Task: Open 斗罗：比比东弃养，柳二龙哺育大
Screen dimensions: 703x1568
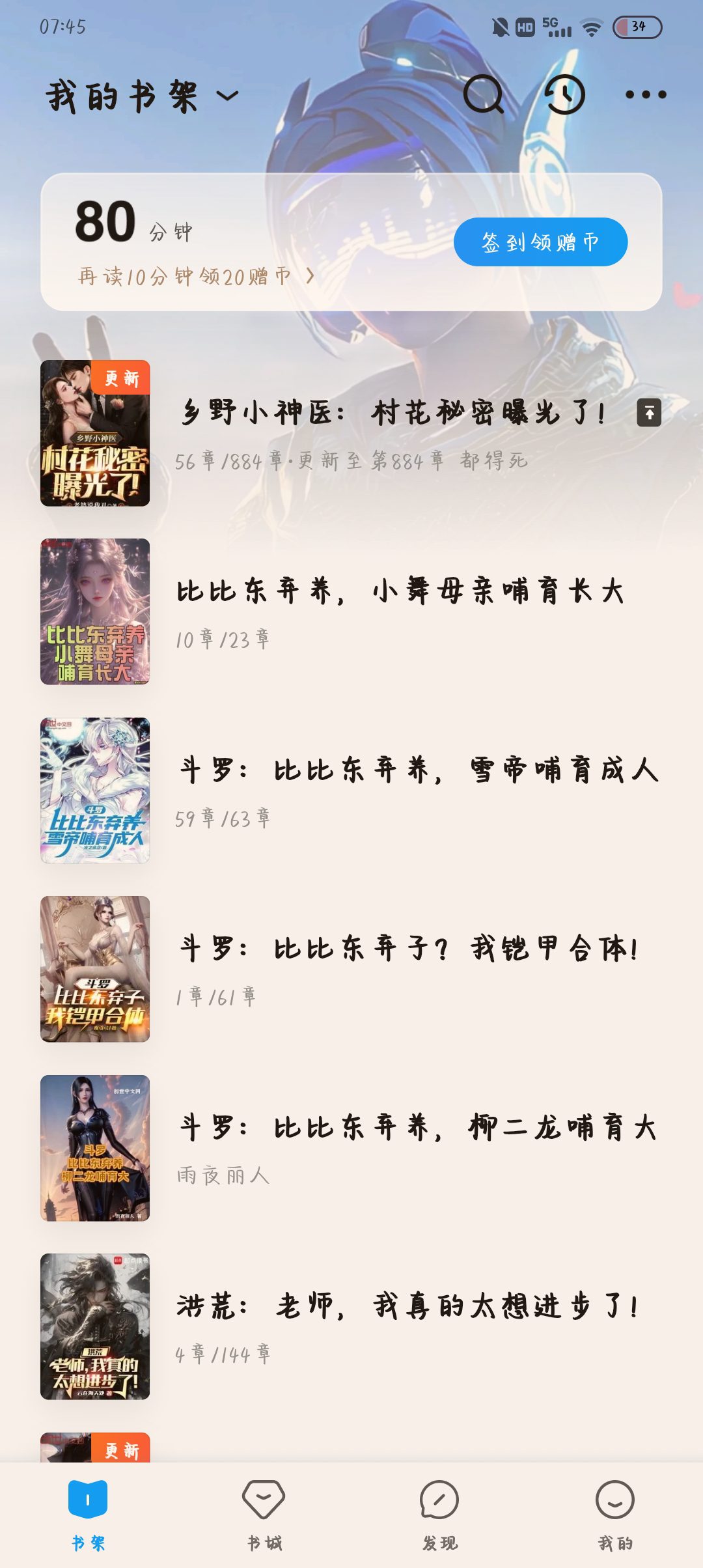Action: tap(418, 1128)
